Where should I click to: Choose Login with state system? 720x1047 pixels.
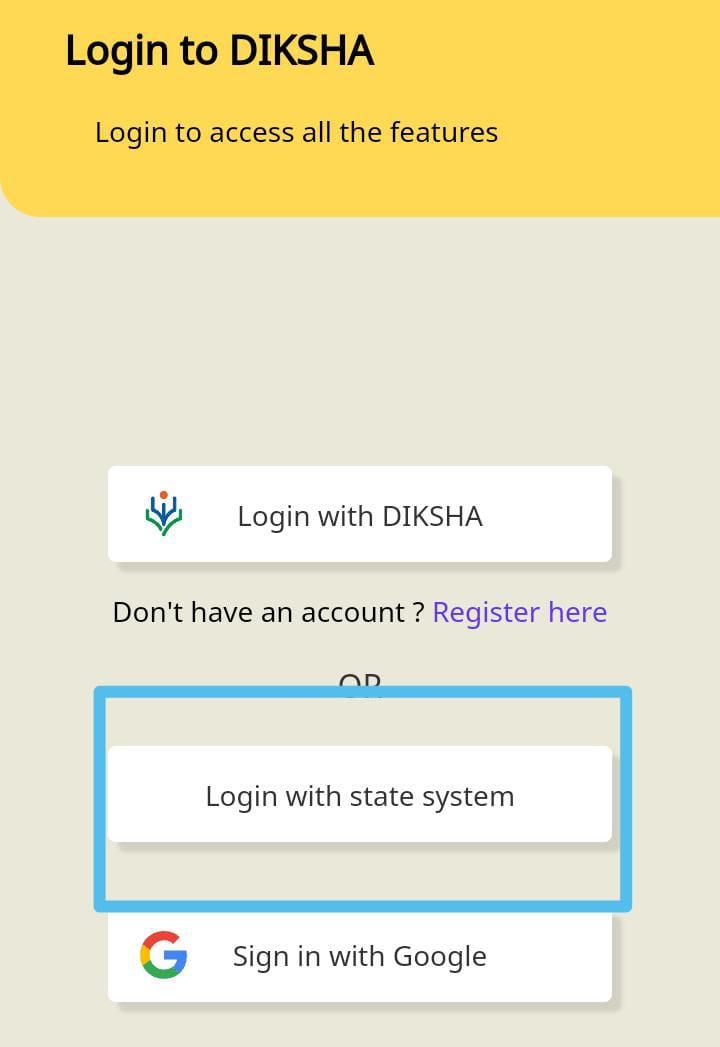(359, 795)
